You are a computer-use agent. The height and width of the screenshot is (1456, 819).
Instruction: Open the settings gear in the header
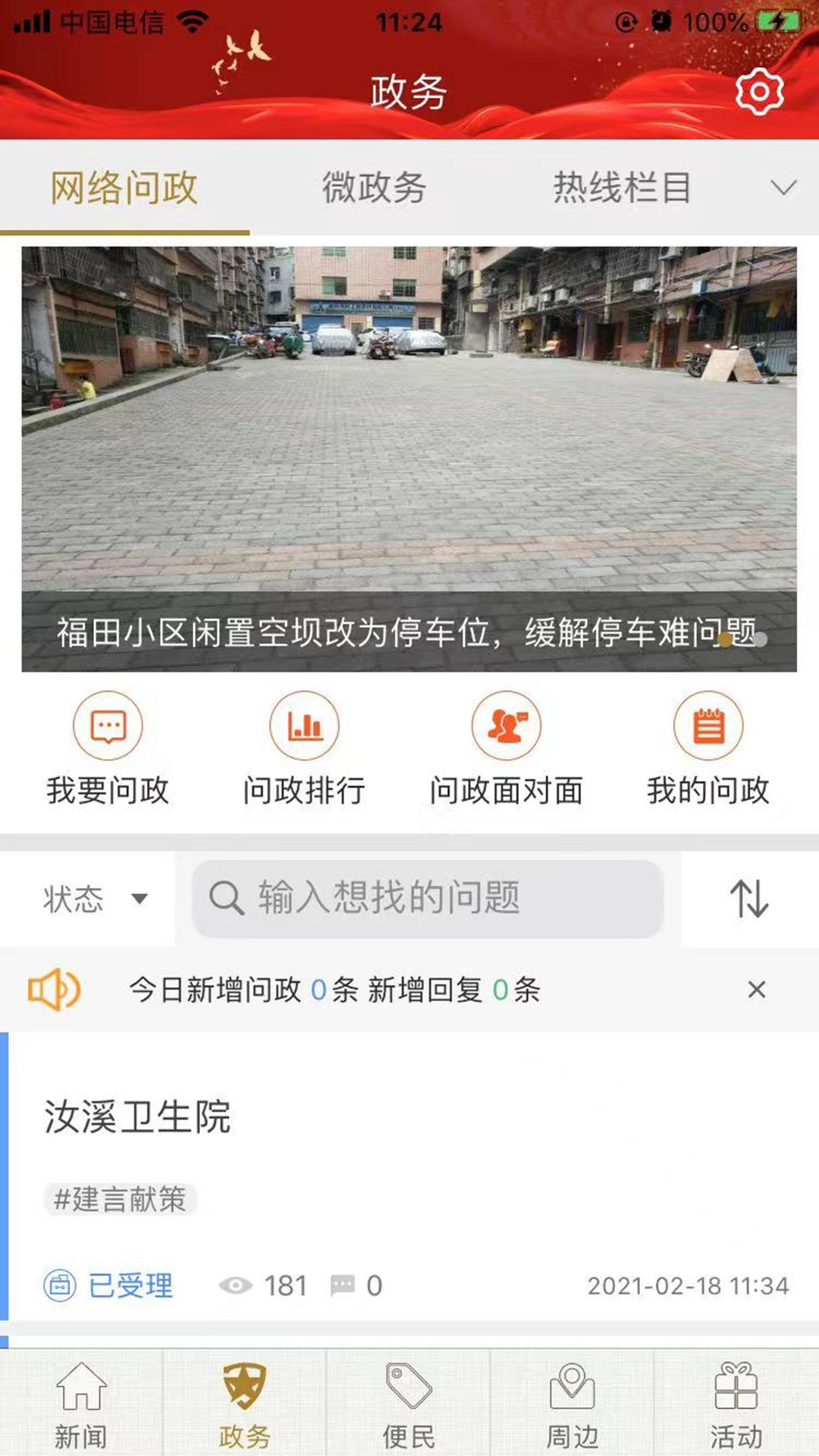[x=757, y=93]
